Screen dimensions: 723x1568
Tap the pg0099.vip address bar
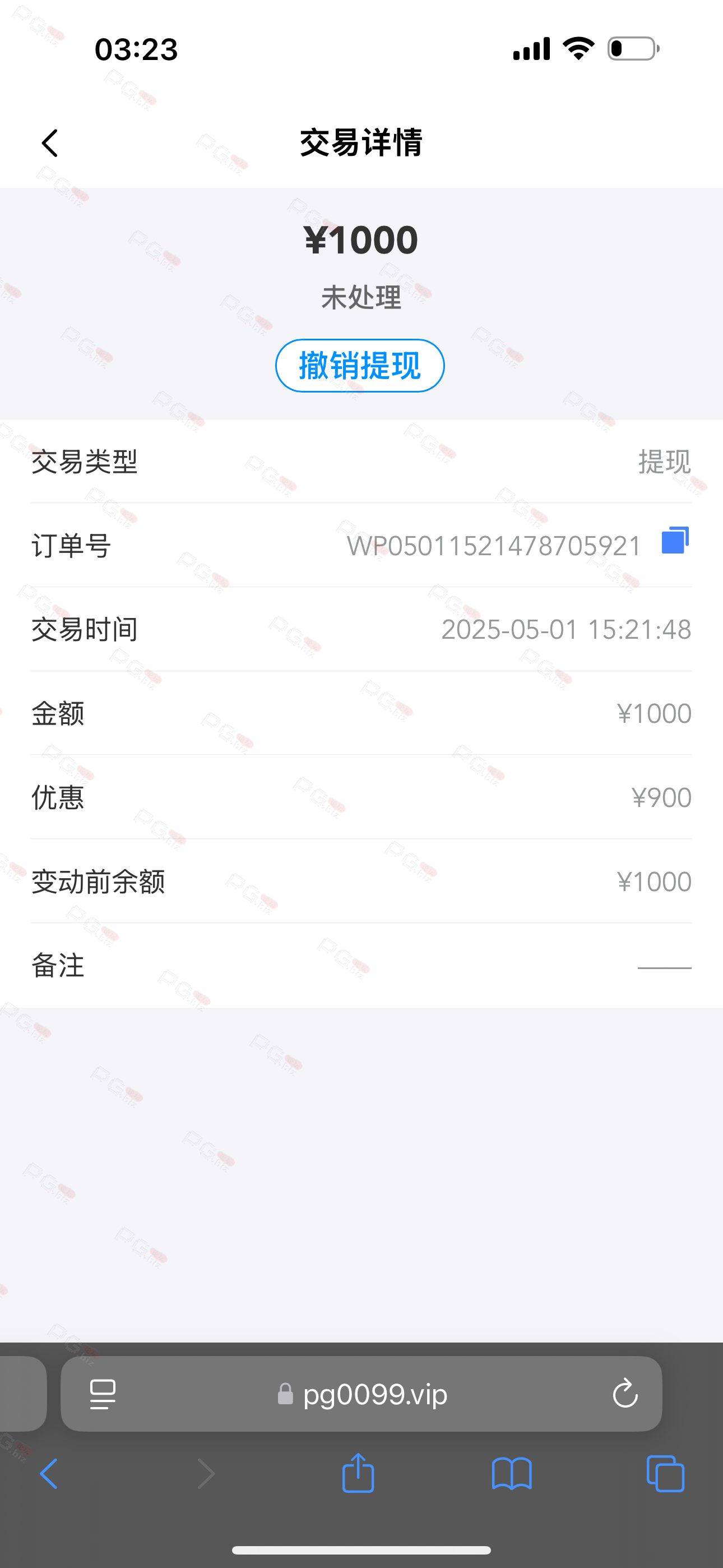click(x=361, y=1394)
